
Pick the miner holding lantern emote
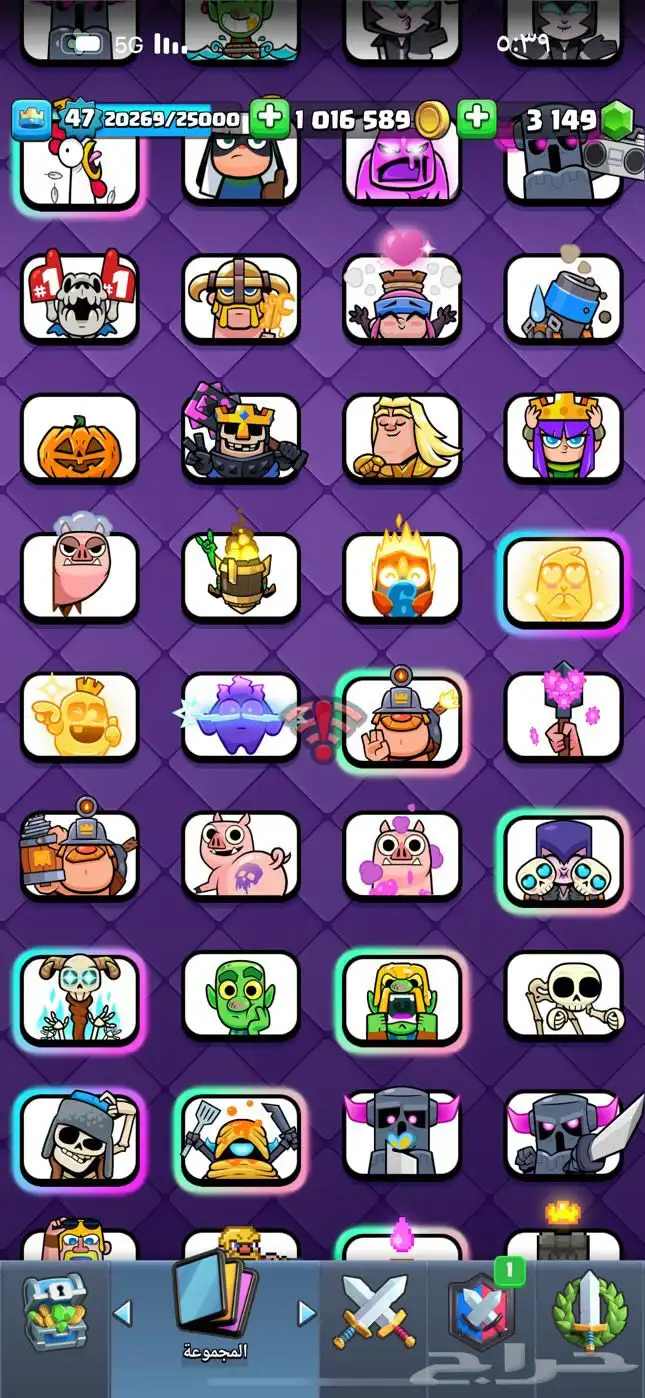pos(80,855)
